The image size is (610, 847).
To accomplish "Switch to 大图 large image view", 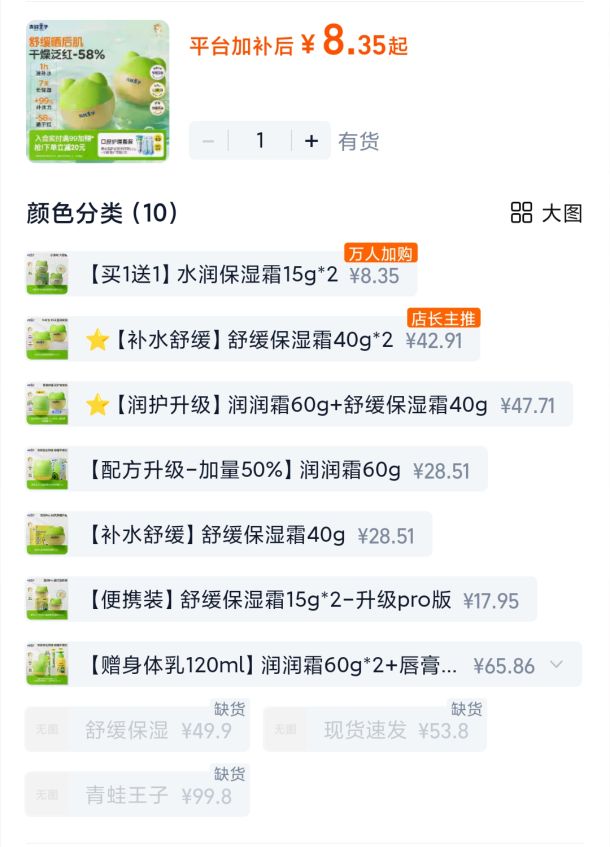I will coord(546,213).
